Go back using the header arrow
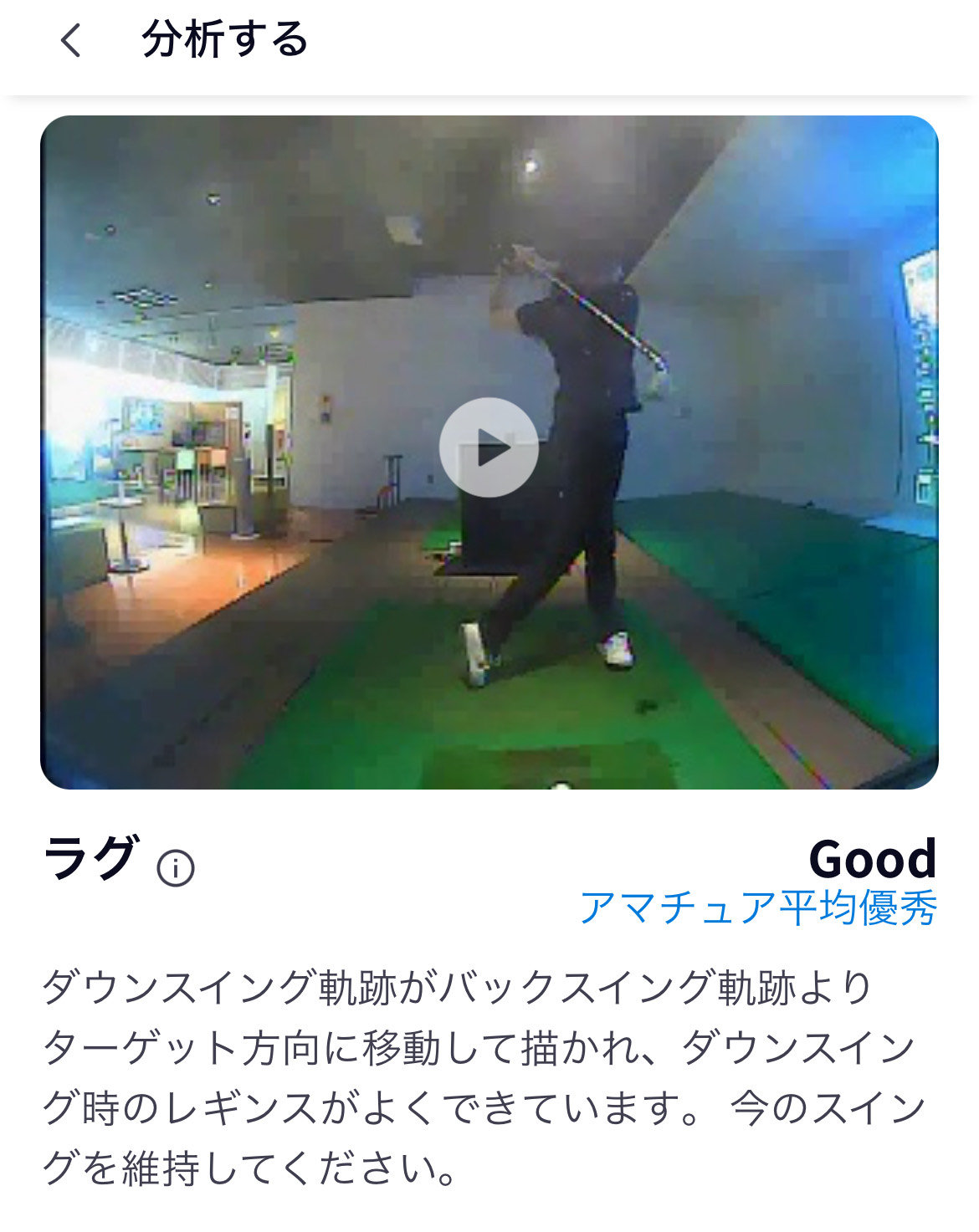Screen dimensions: 979x1232 (x=71, y=40)
